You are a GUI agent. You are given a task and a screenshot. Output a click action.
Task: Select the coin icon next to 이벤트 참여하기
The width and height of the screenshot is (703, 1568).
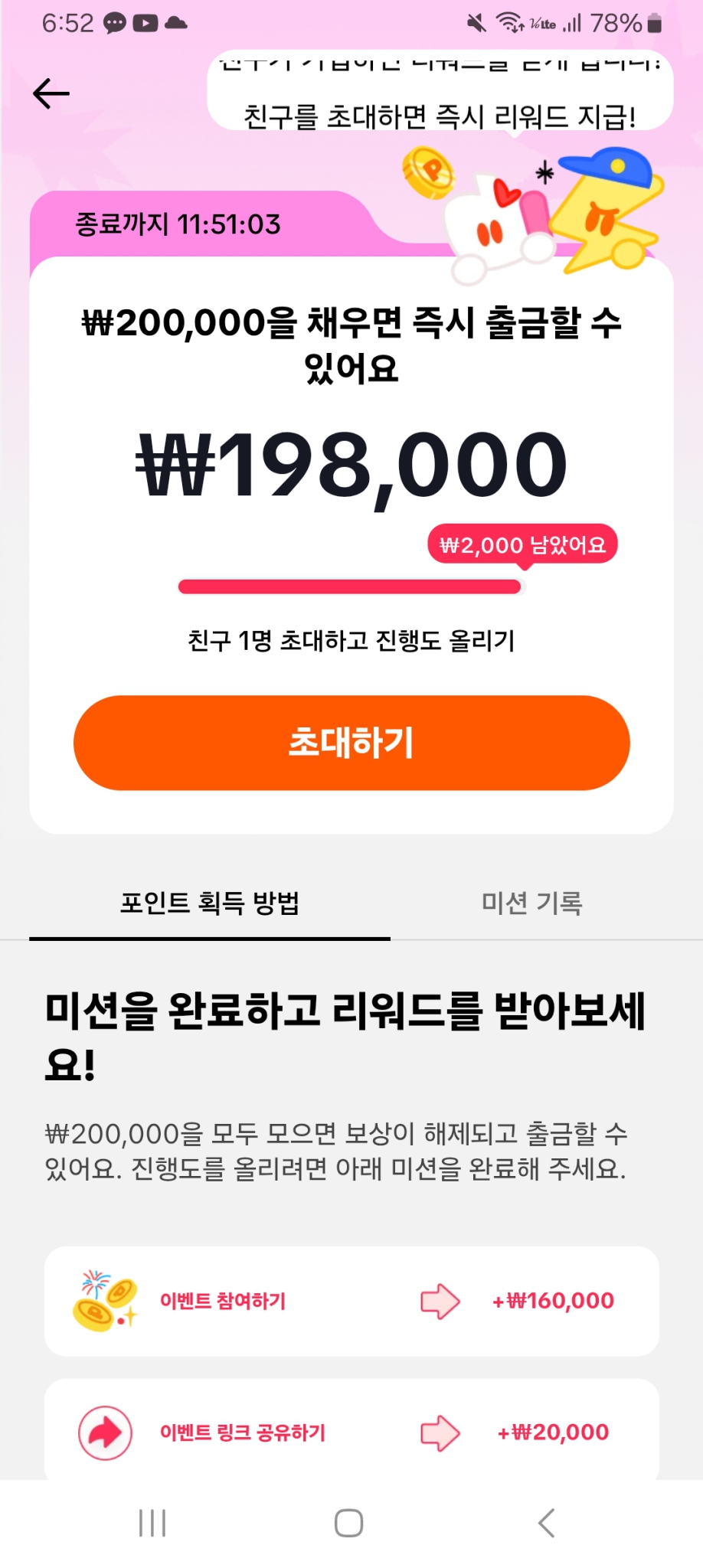click(103, 1300)
